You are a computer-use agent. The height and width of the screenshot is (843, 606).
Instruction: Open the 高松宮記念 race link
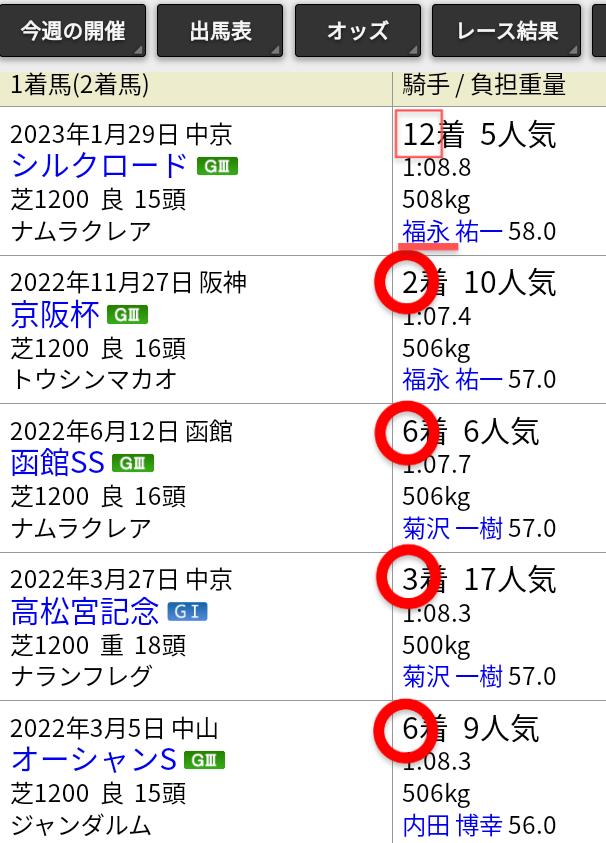[85, 610]
